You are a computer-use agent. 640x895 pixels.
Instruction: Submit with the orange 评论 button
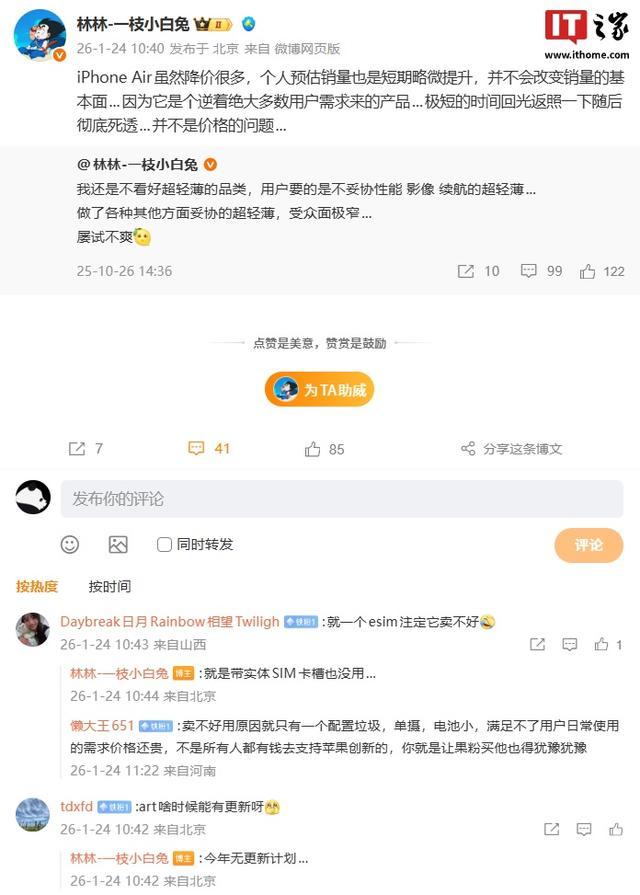tap(588, 545)
